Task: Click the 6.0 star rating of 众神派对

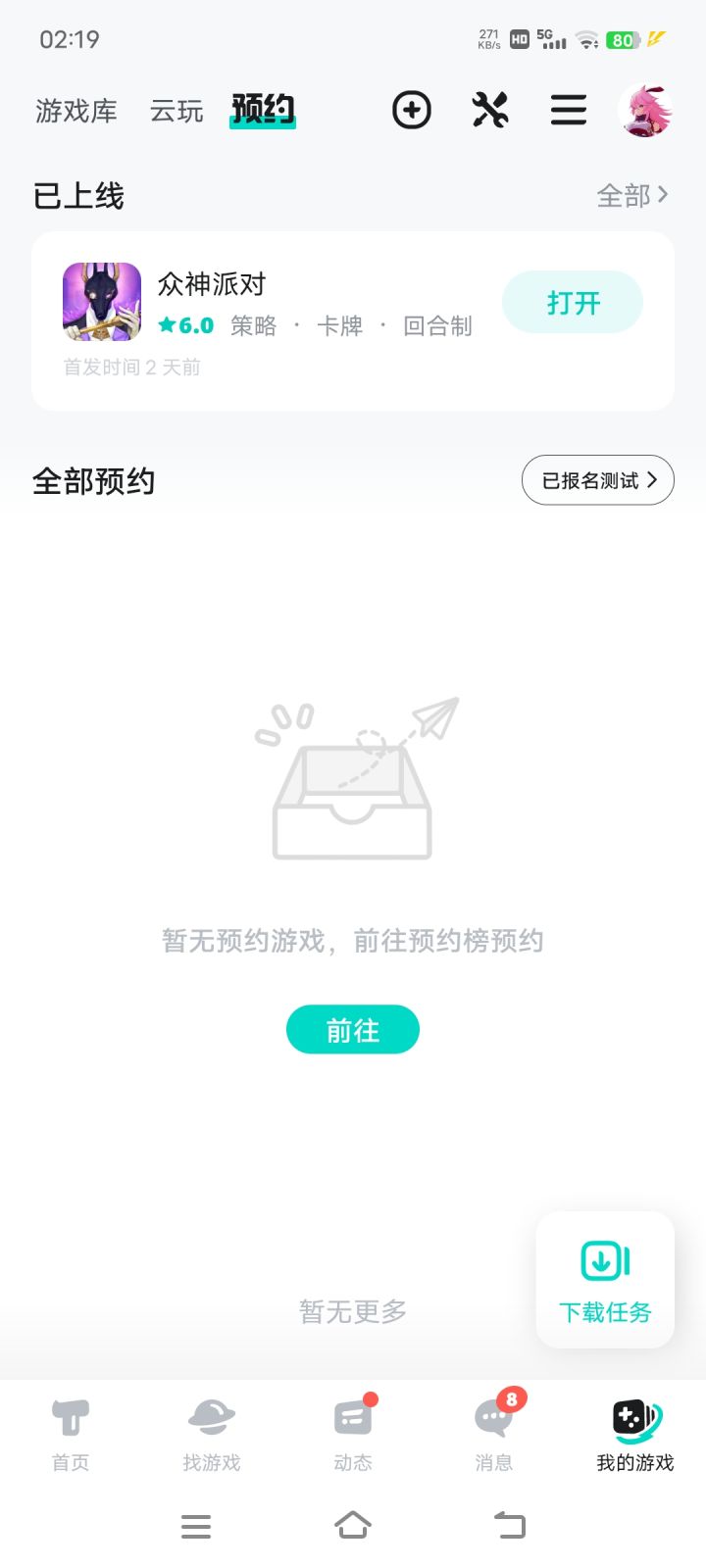Action: tap(184, 325)
